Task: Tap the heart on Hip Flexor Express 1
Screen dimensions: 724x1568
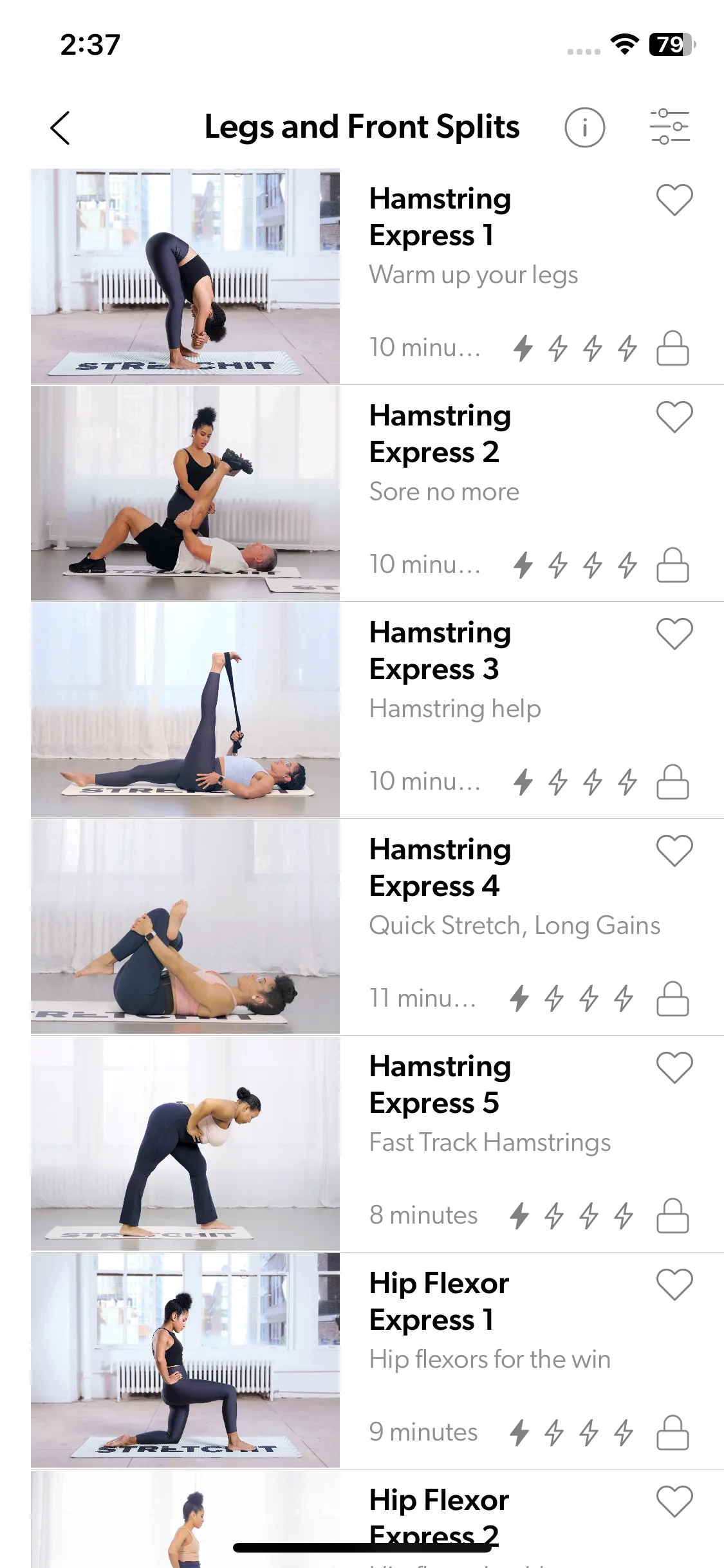Action: [674, 1285]
